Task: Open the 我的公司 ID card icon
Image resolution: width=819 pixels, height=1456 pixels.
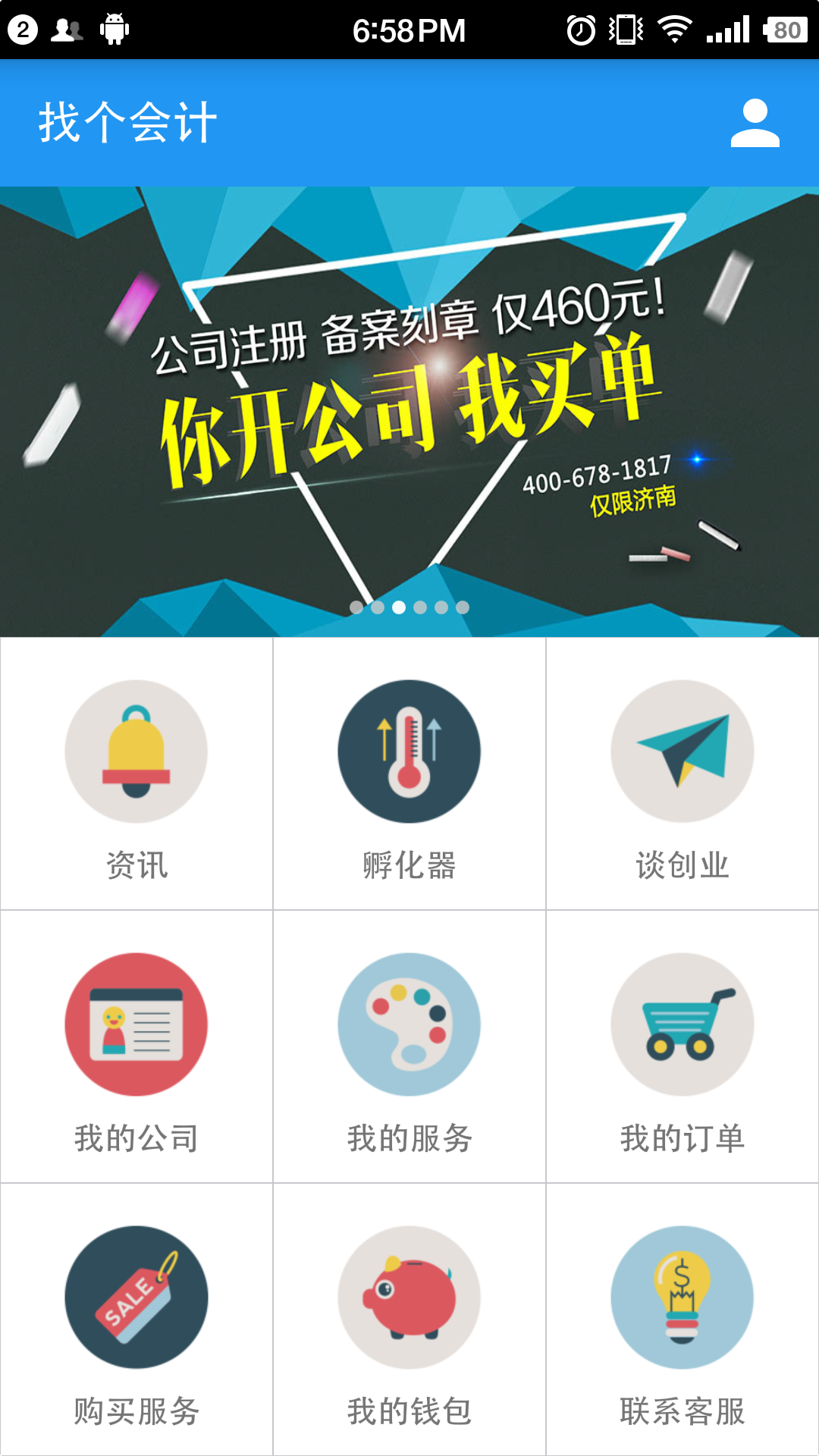Action: coord(136,1024)
